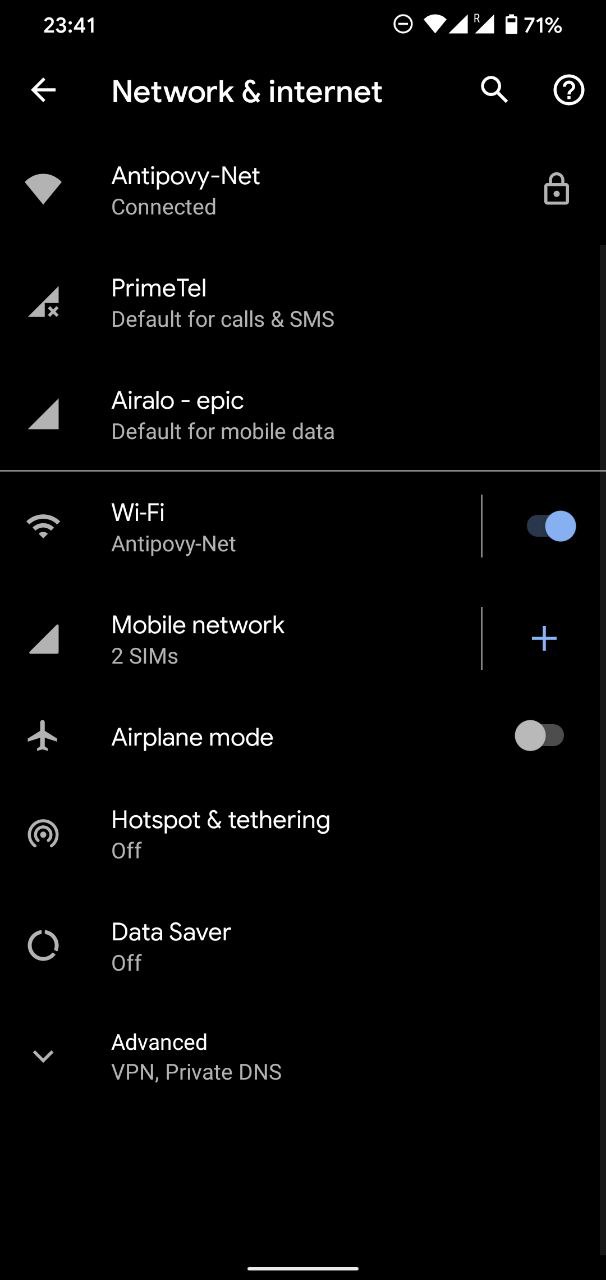Open Airalo - epic SIM settings
Viewport: 606px width, 1280px height.
pyautogui.click(x=222, y=414)
